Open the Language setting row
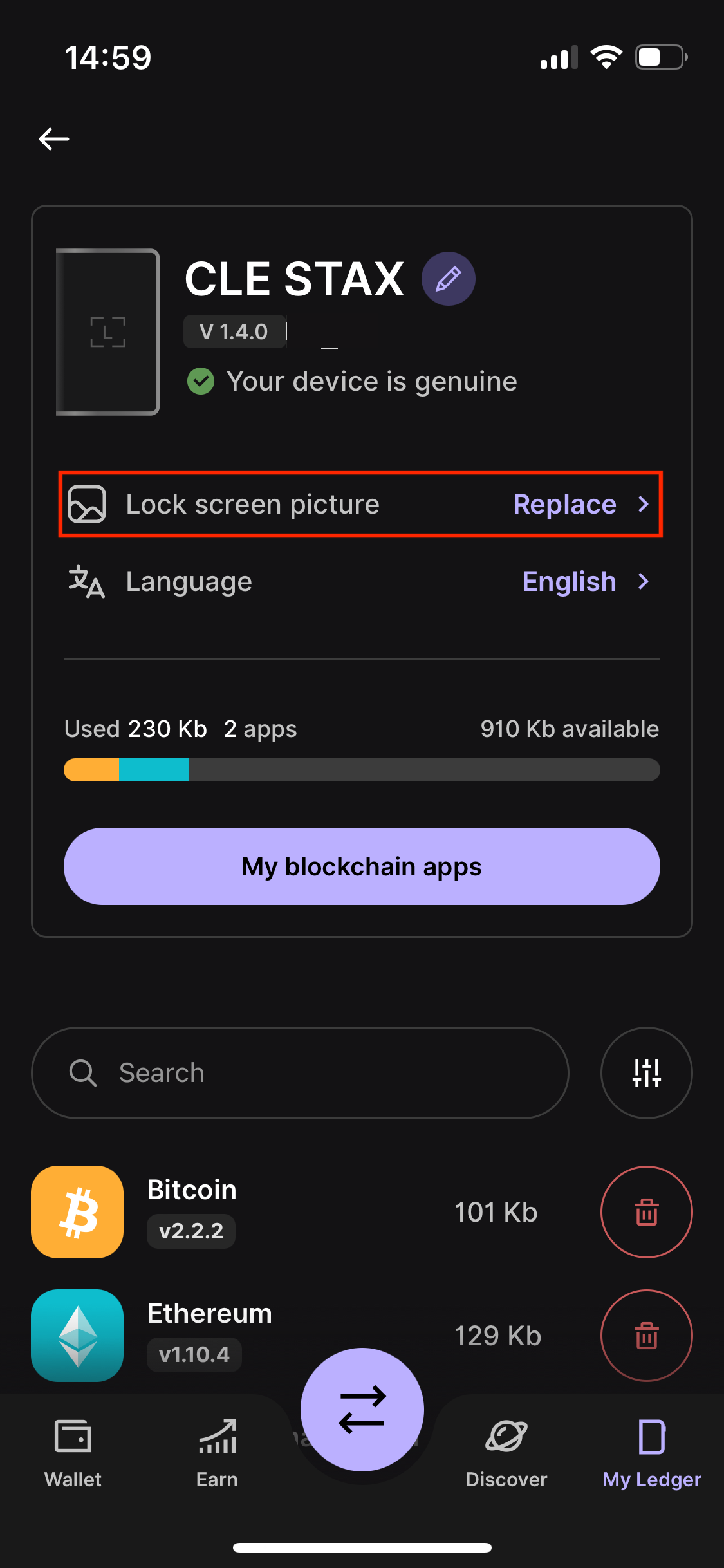 click(360, 581)
